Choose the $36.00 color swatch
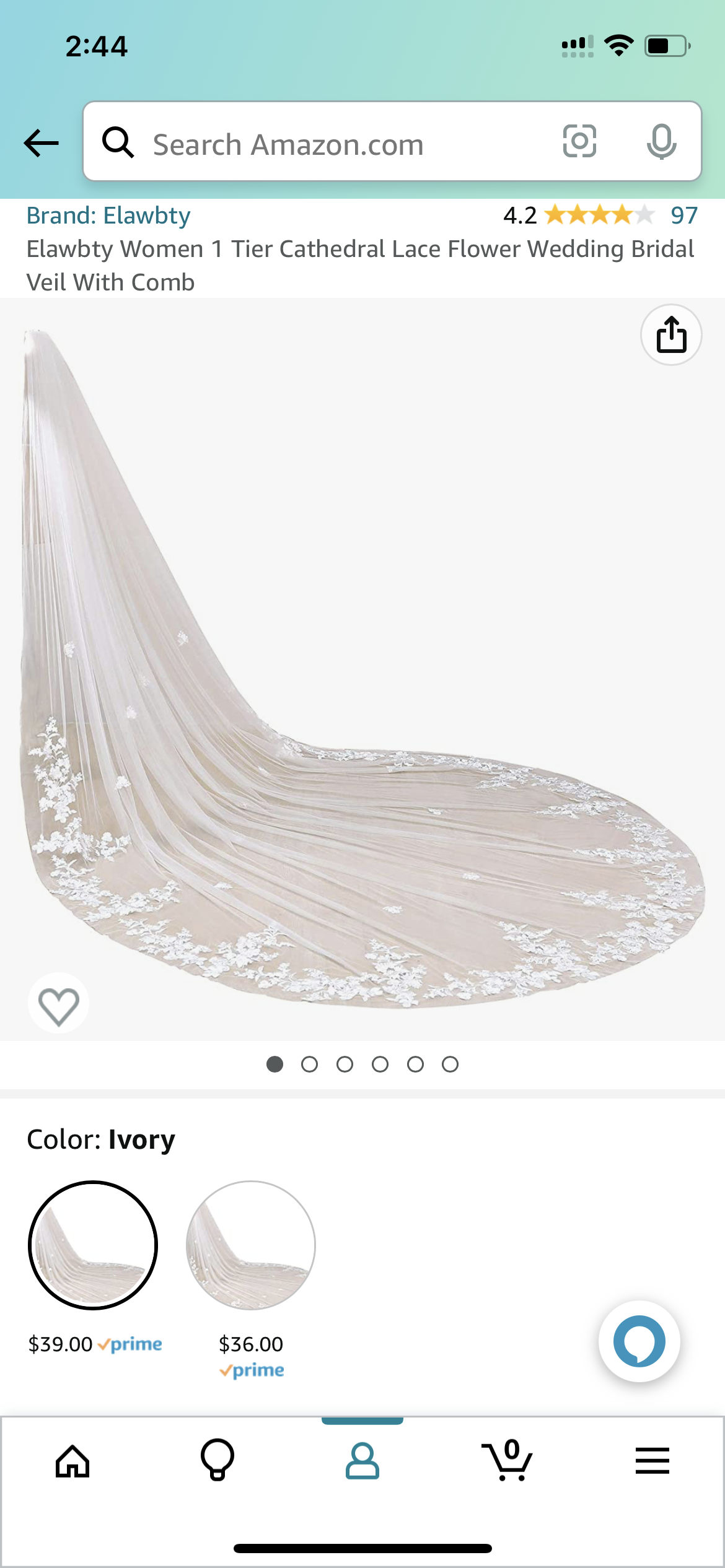 [x=251, y=1245]
